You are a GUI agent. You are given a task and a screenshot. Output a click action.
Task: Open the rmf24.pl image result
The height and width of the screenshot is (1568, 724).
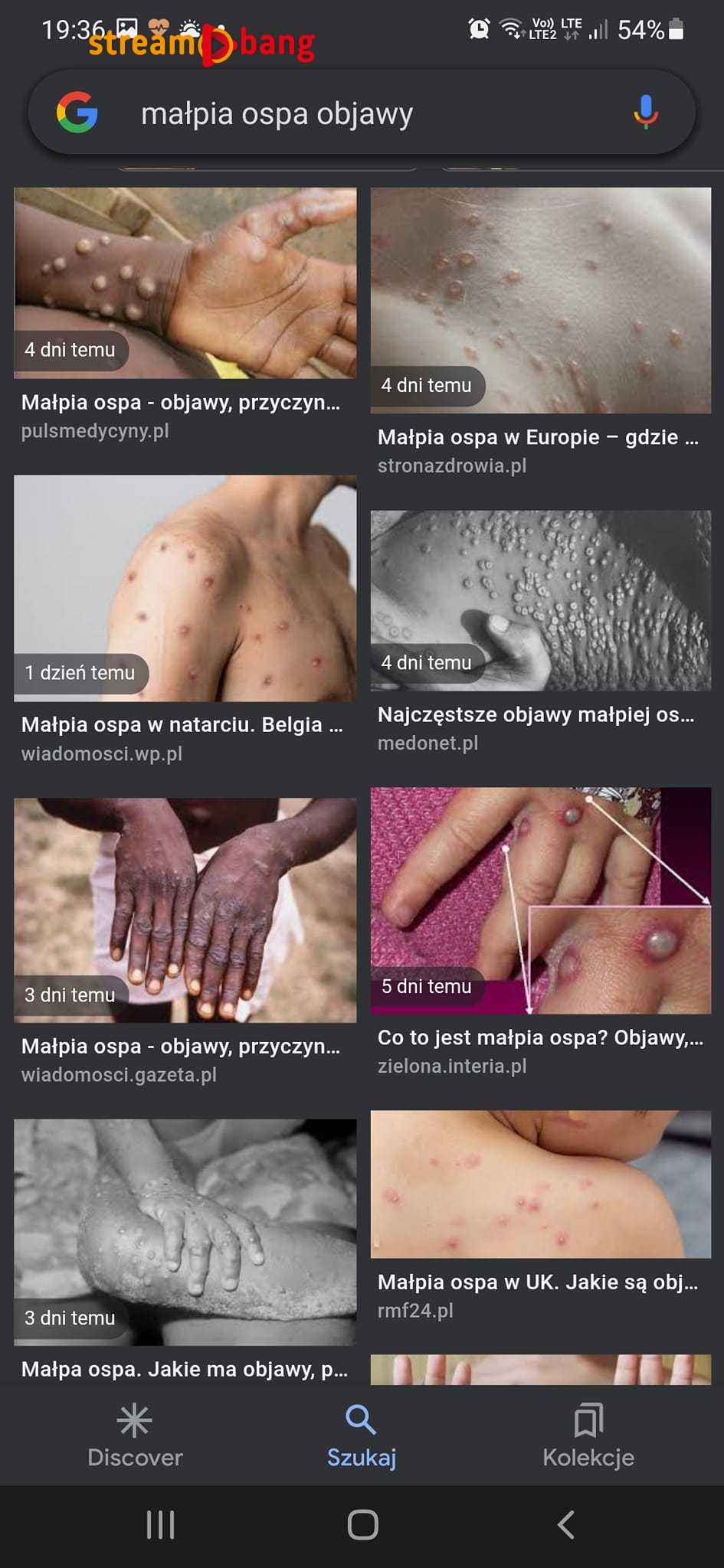[x=540, y=1184]
